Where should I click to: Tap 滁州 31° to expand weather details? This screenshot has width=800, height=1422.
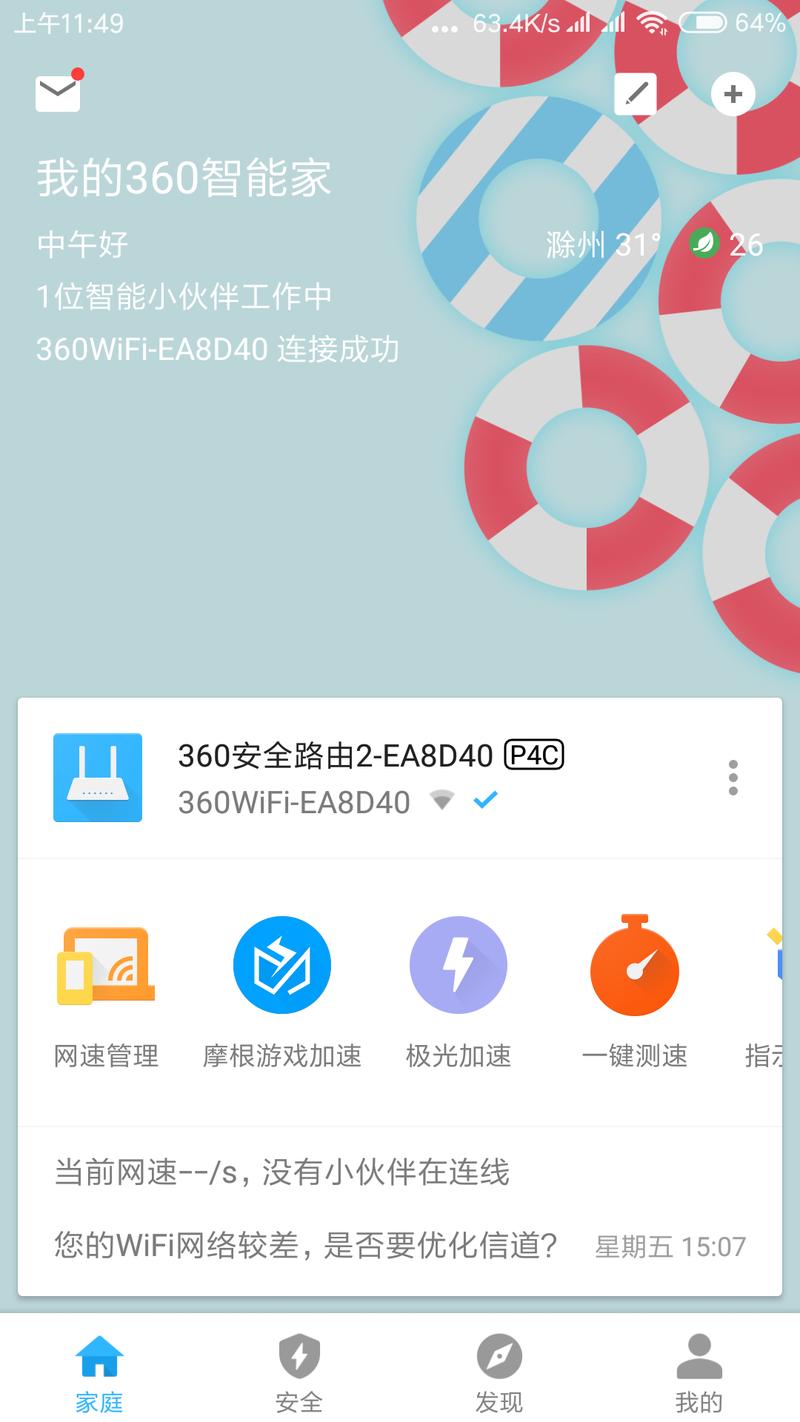coord(607,245)
